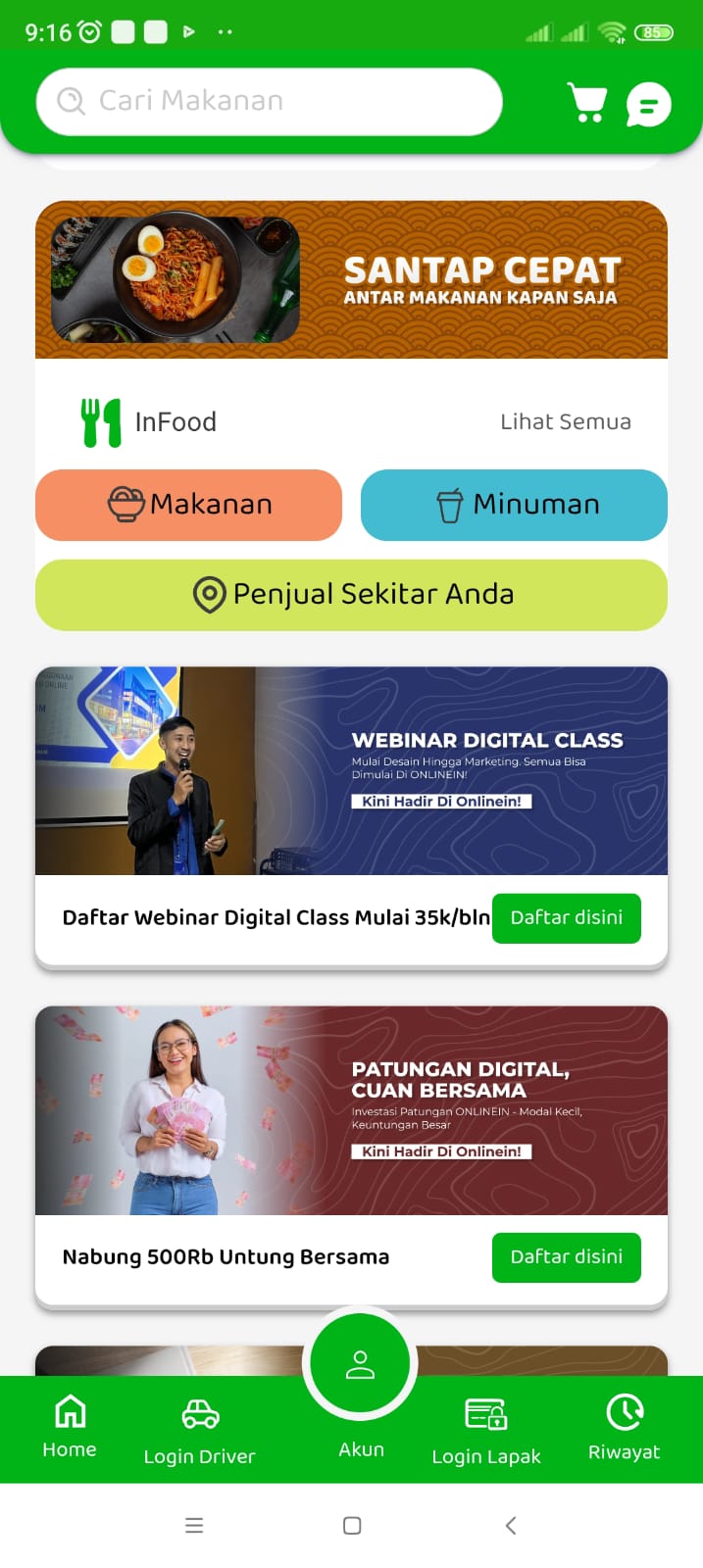Select the Makanan category
This screenshot has width=703, height=1568.
(x=188, y=505)
